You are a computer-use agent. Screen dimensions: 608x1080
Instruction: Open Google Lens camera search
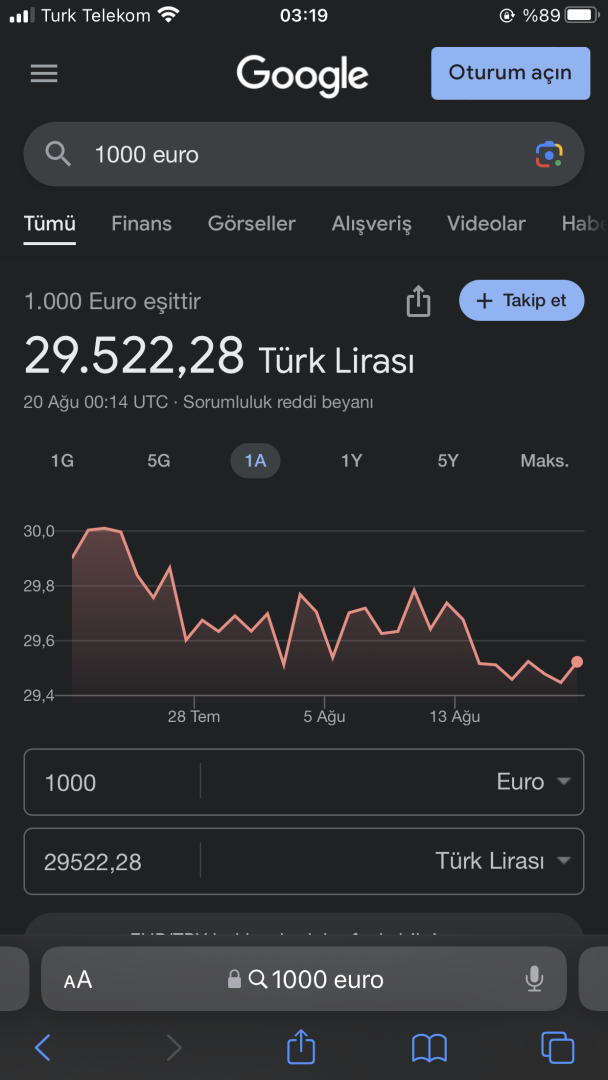(549, 154)
